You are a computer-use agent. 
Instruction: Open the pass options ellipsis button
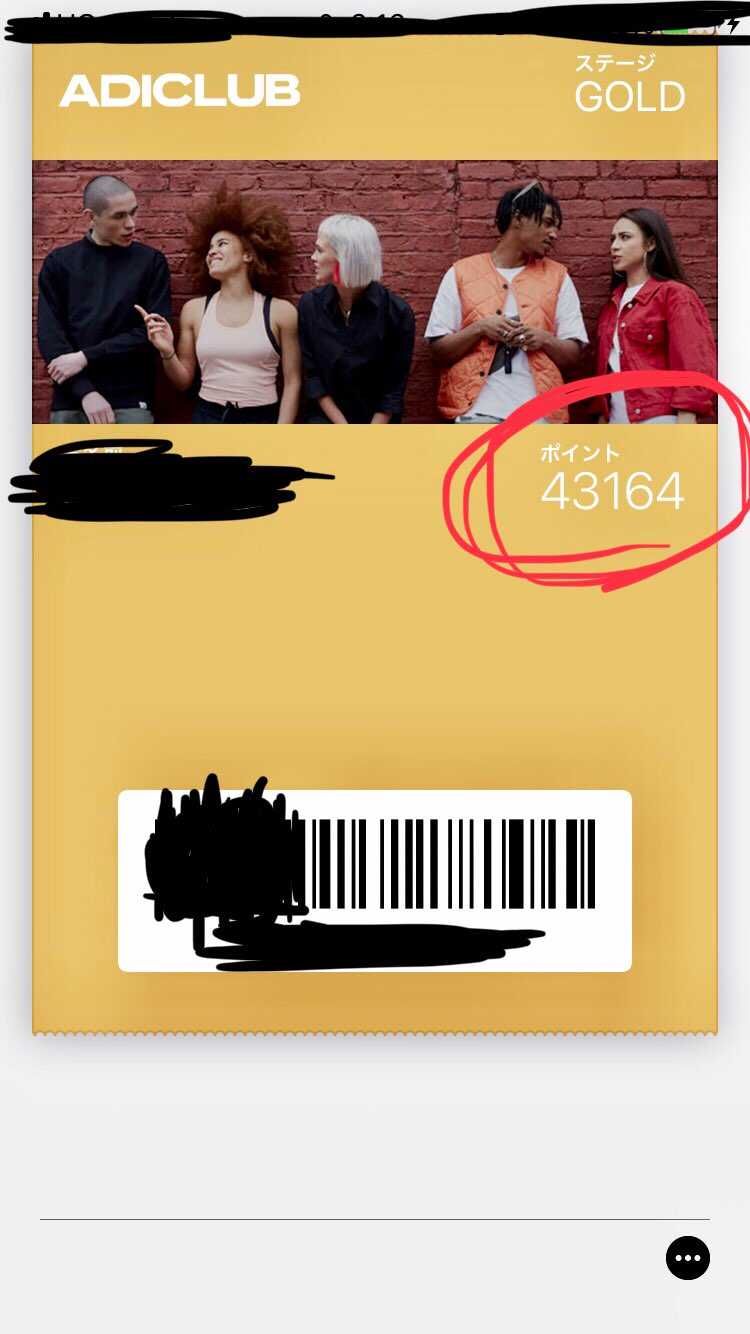[688, 1258]
